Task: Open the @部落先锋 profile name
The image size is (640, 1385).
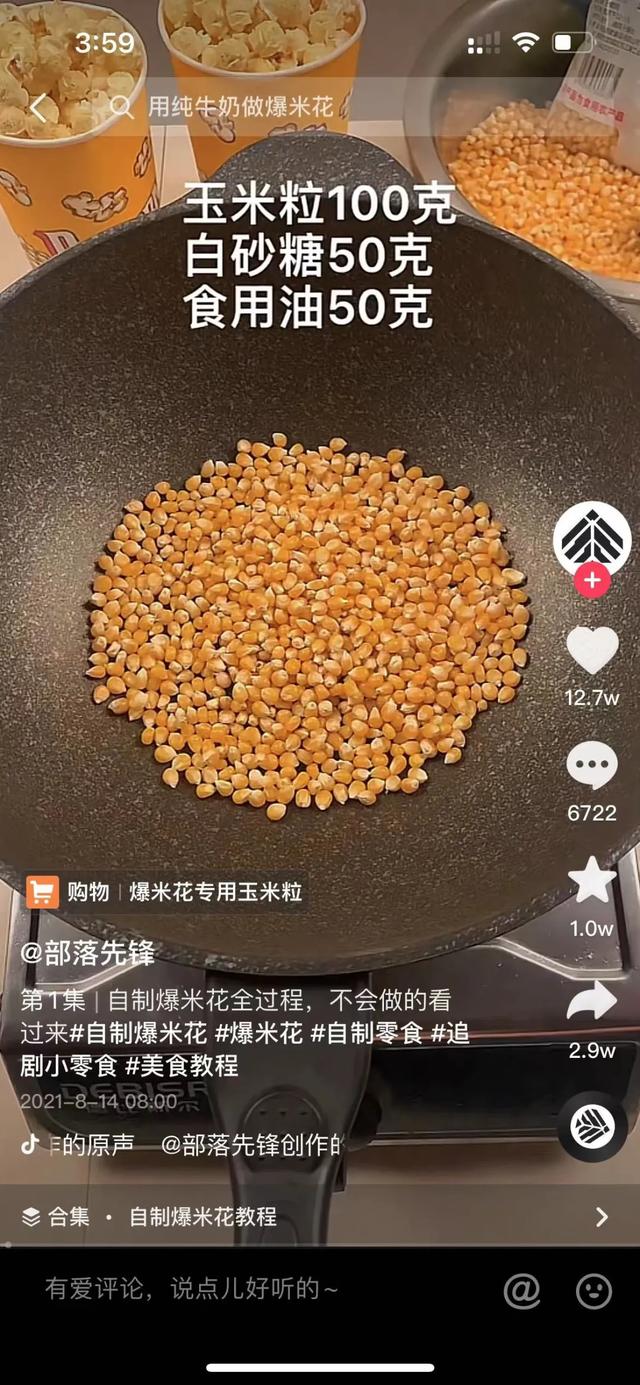Action: 88,953
